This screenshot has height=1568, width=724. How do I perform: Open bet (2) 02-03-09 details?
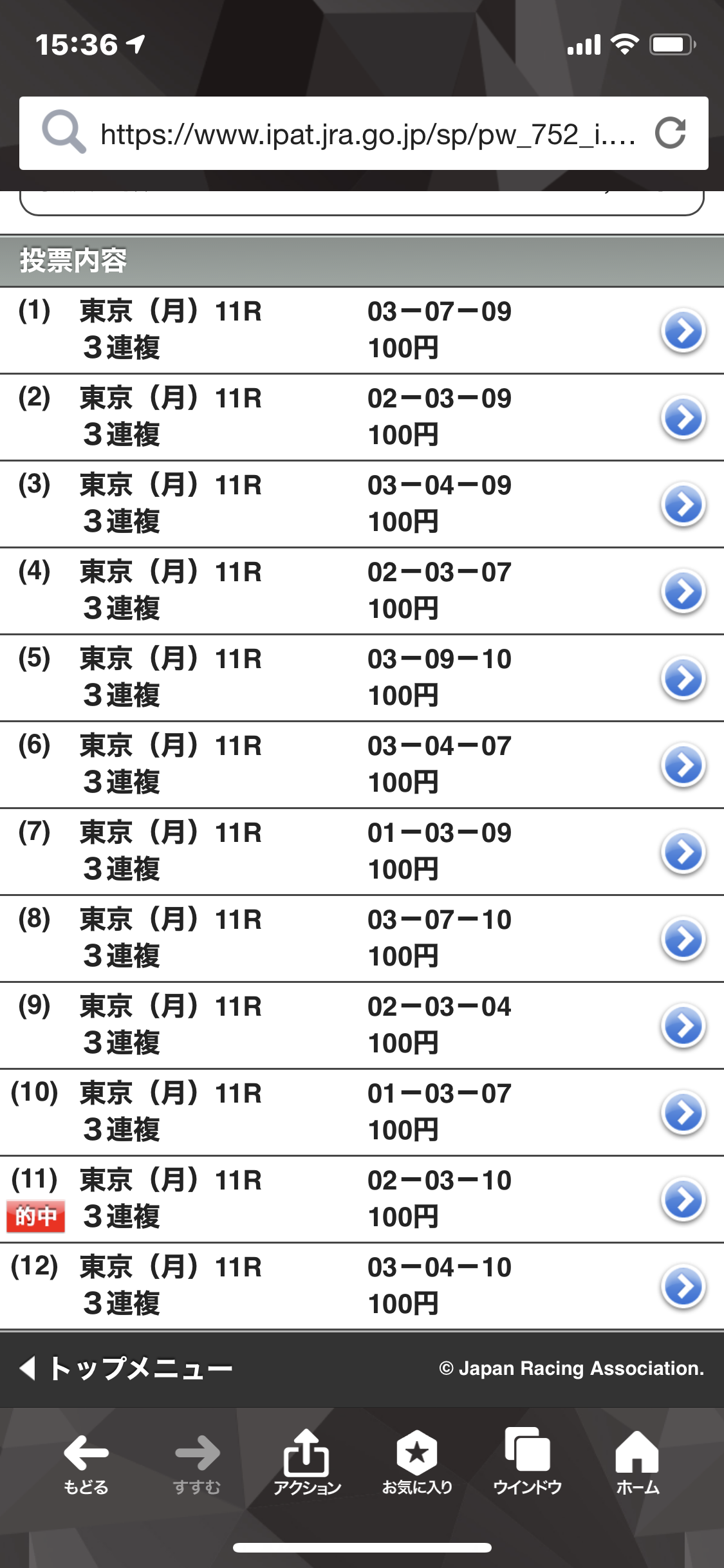click(683, 418)
